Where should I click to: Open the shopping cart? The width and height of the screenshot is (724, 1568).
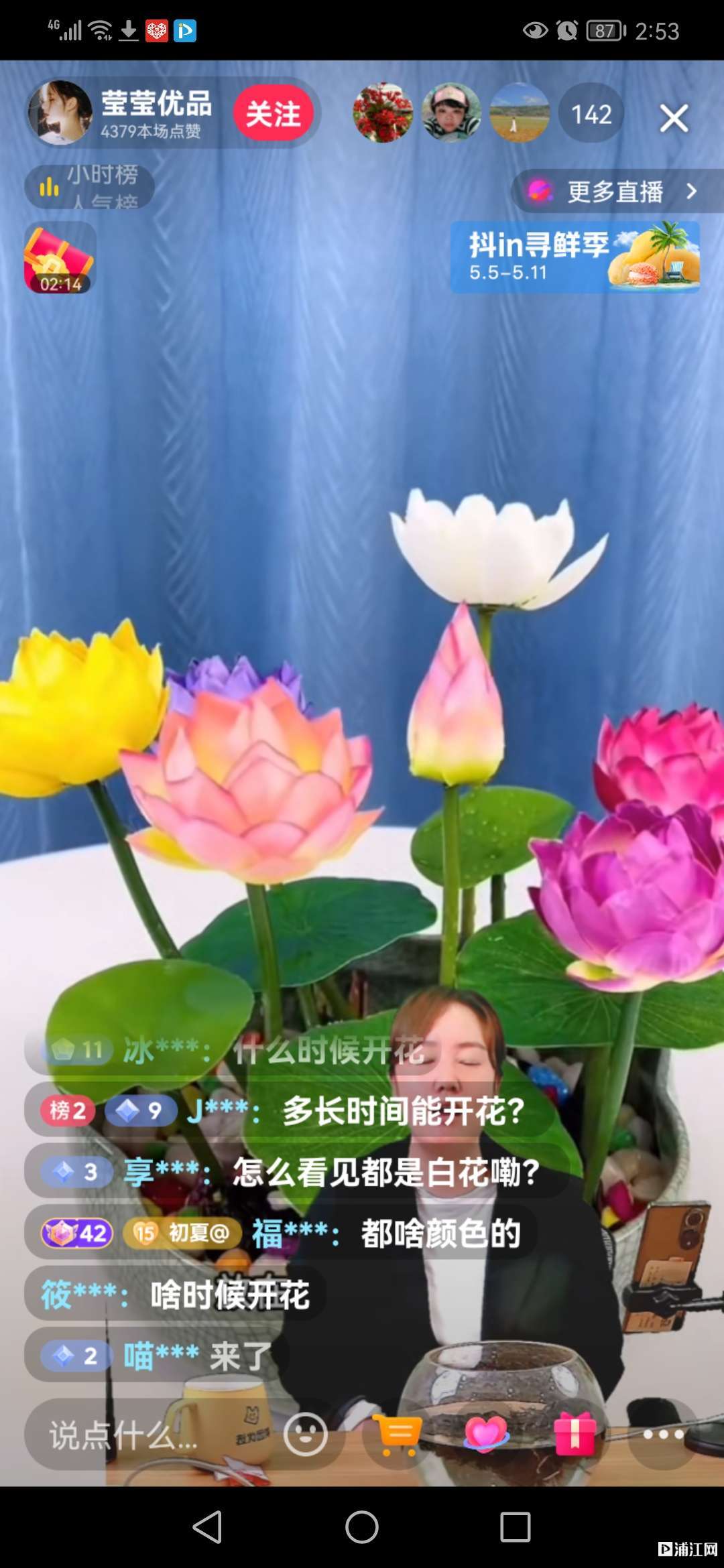point(398,1435)
